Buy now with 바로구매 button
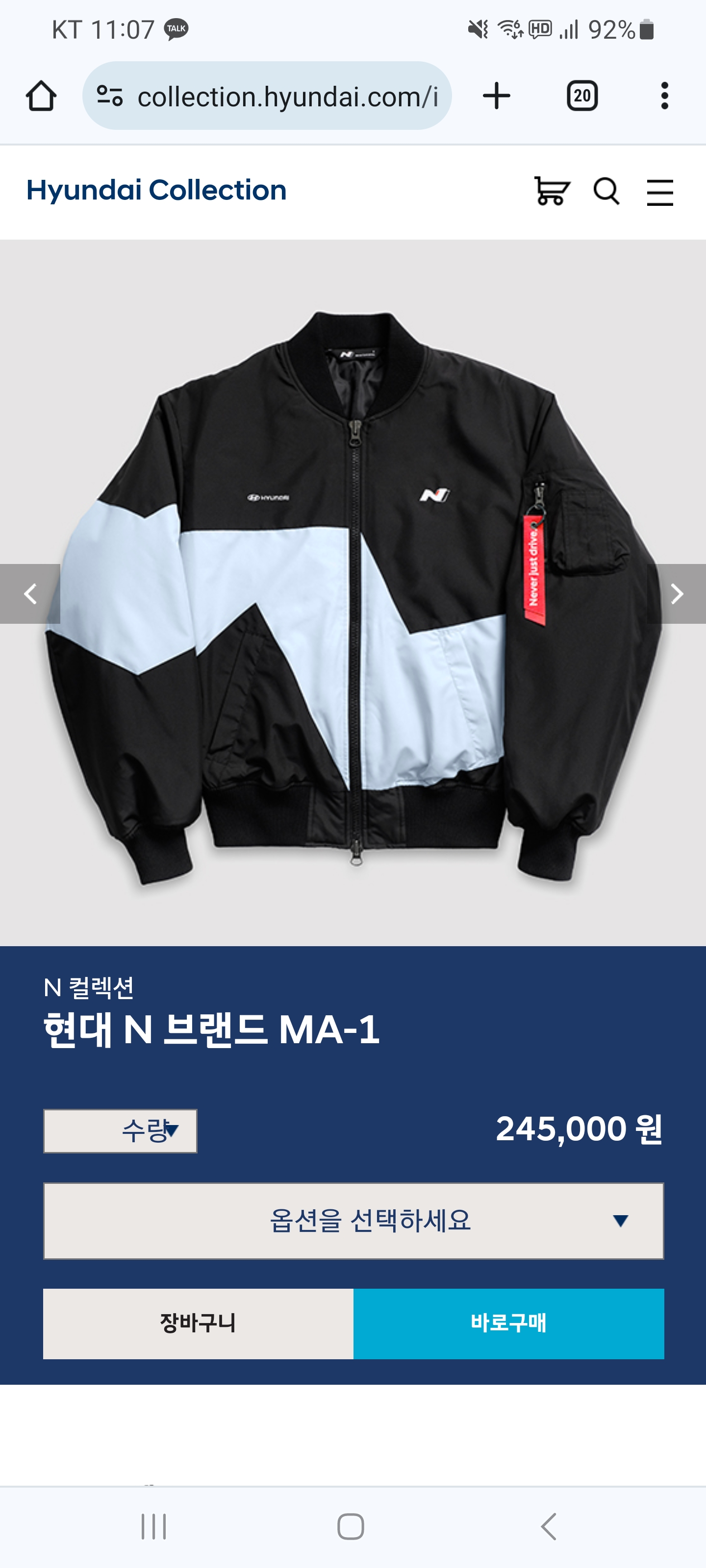Image resolution: width=706 pixels, height=1568 pixels. coord(508,1323)
